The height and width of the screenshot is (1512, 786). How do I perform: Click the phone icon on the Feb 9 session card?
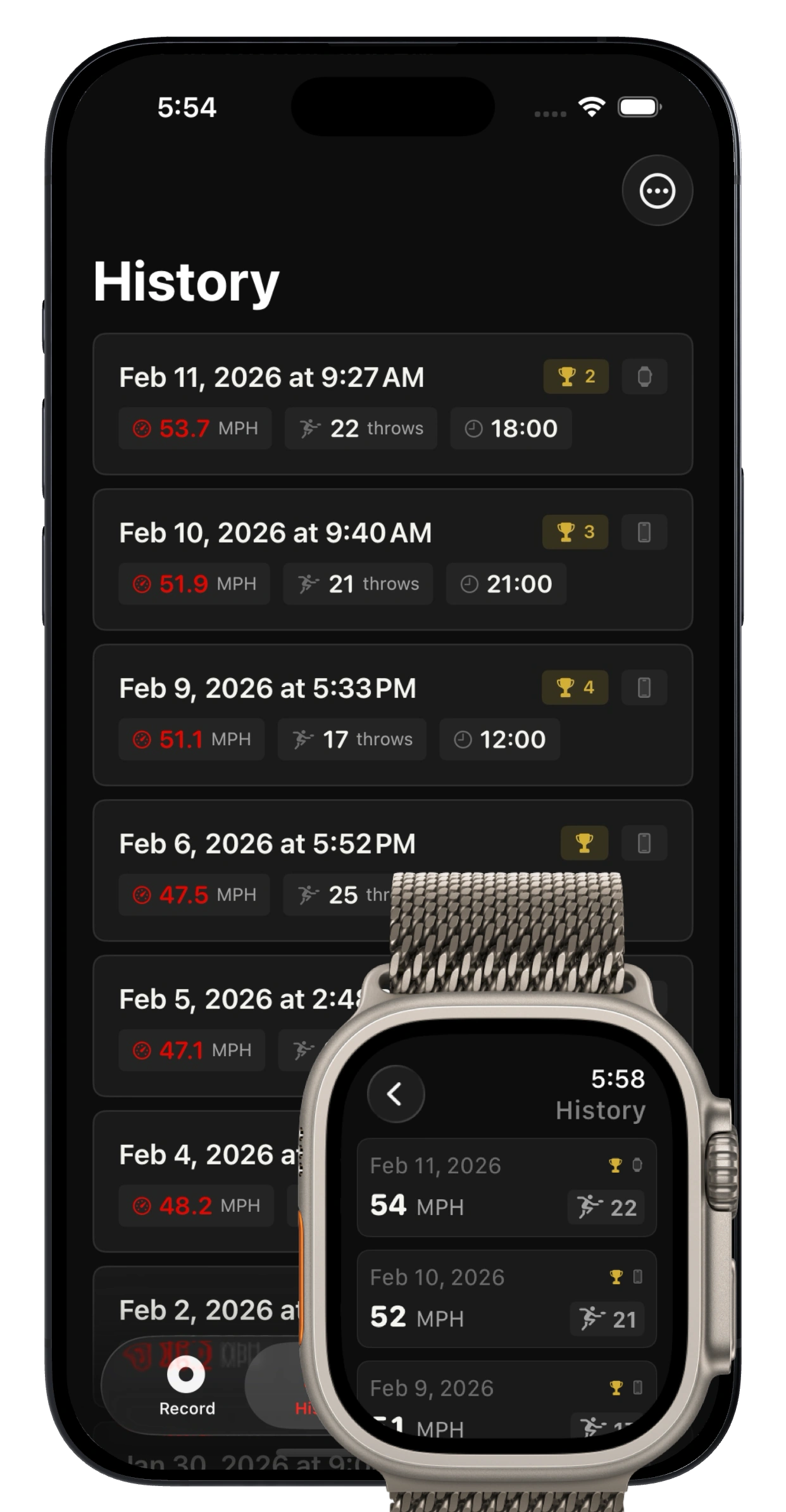pos(643,688)
